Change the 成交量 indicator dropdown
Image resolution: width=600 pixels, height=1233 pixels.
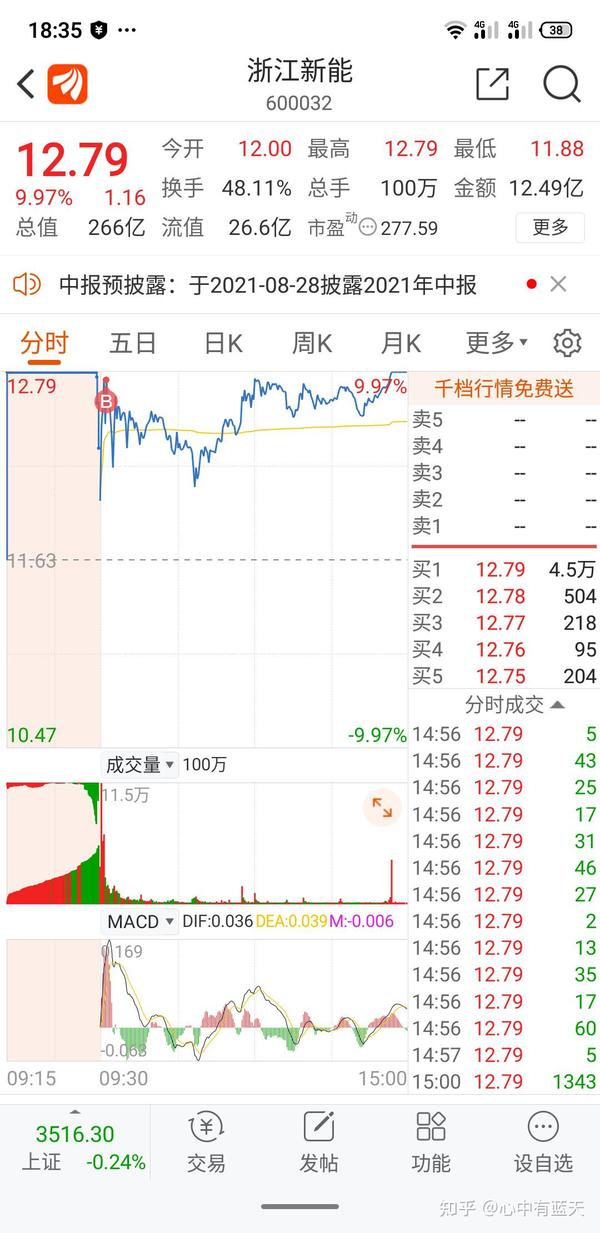pos(141,765)
